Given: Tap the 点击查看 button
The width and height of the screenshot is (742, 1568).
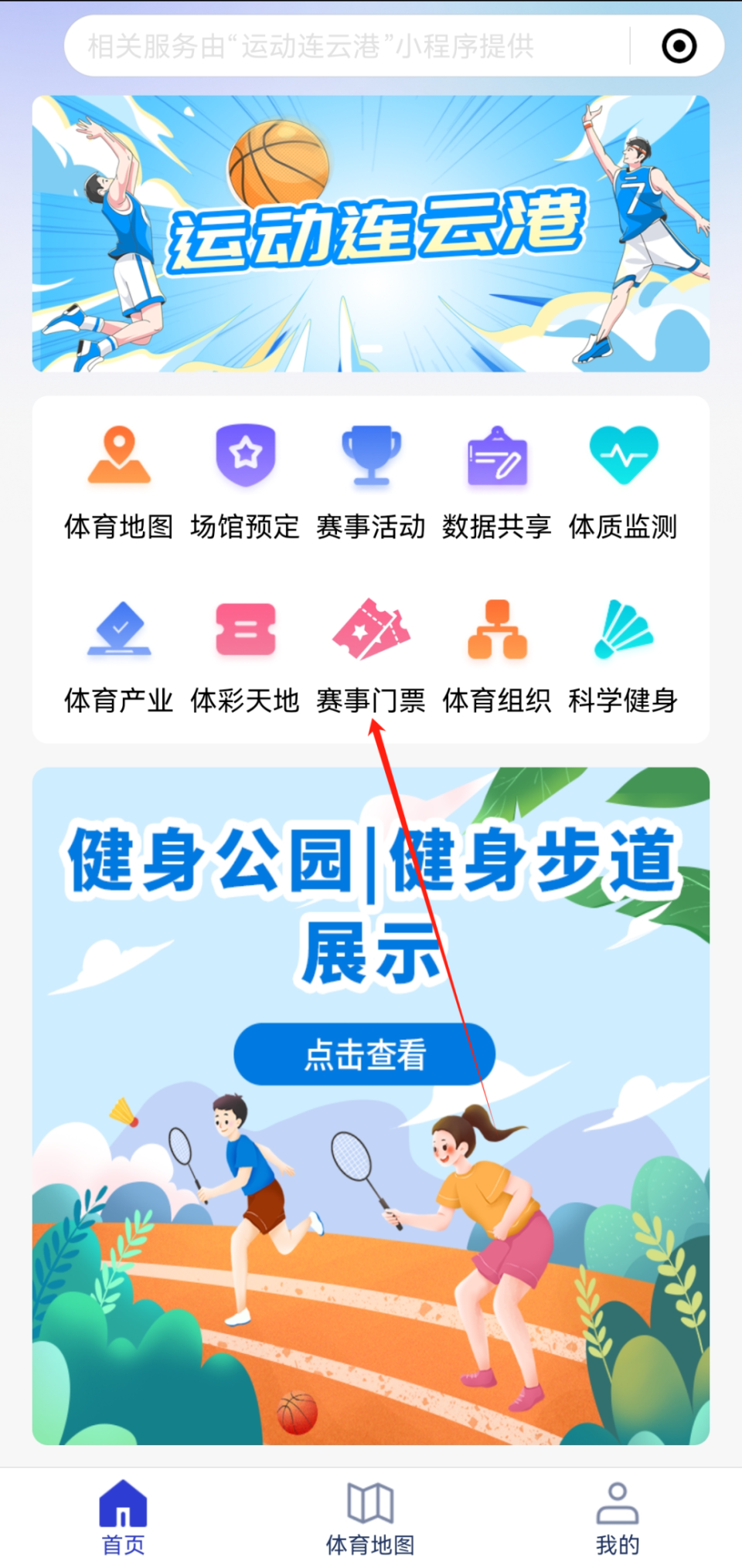Looking at the screenshot, I should (x=364, y=1054).
